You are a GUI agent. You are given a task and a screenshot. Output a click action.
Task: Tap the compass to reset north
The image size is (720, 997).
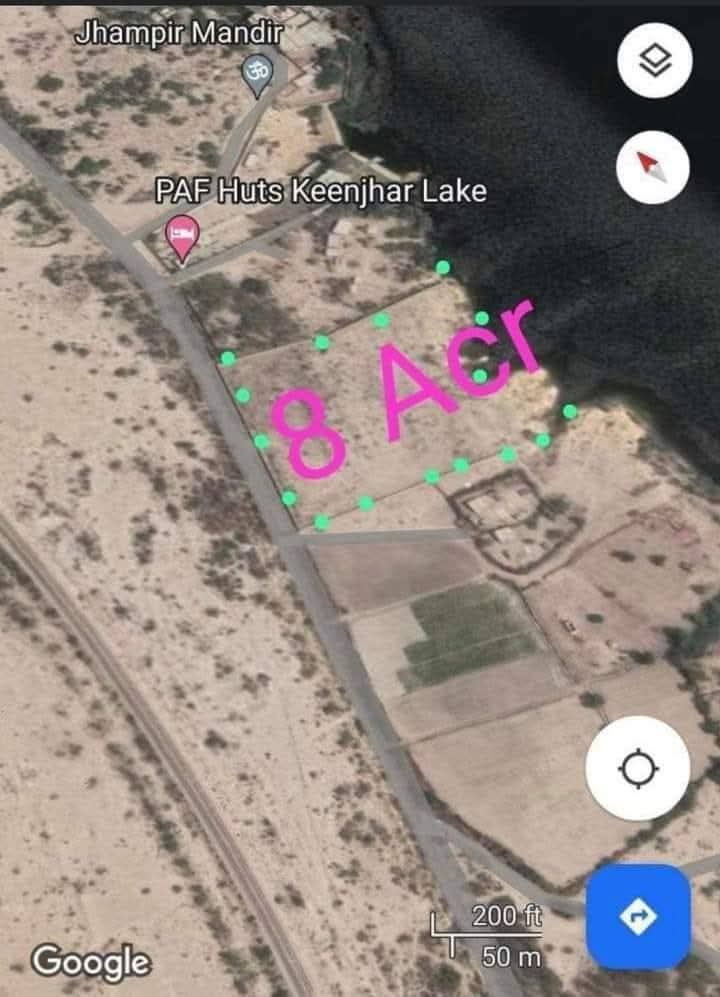652,167
